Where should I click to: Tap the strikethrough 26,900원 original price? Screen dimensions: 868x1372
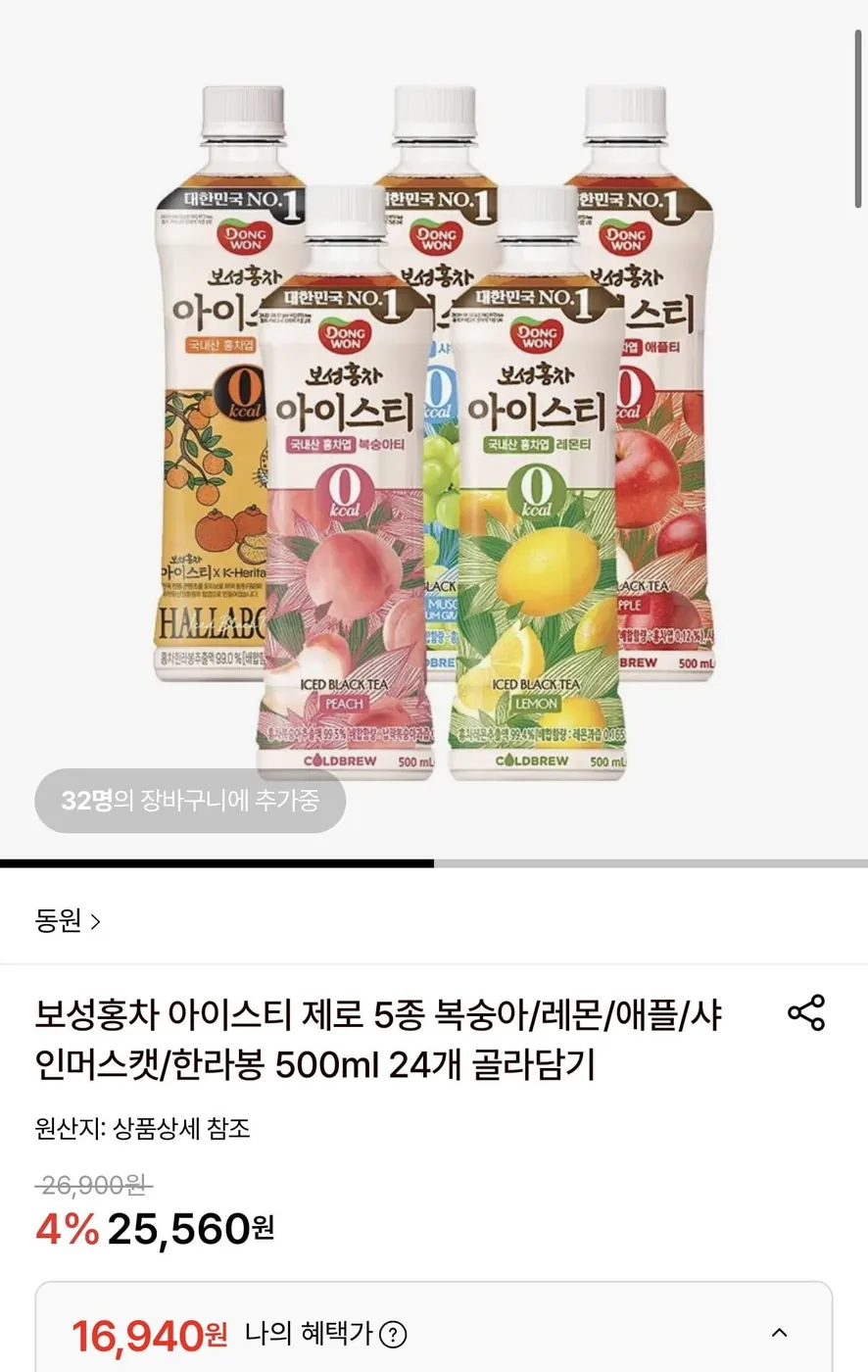89,1186
